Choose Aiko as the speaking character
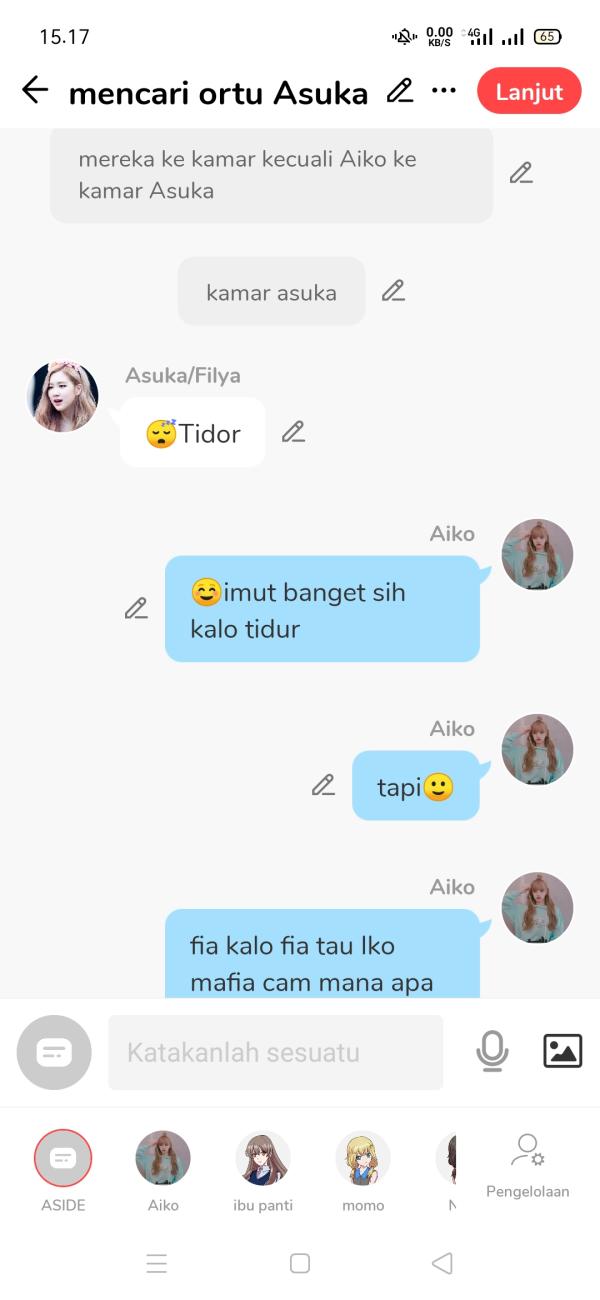600x1300 pixels. coord(163,1159)
